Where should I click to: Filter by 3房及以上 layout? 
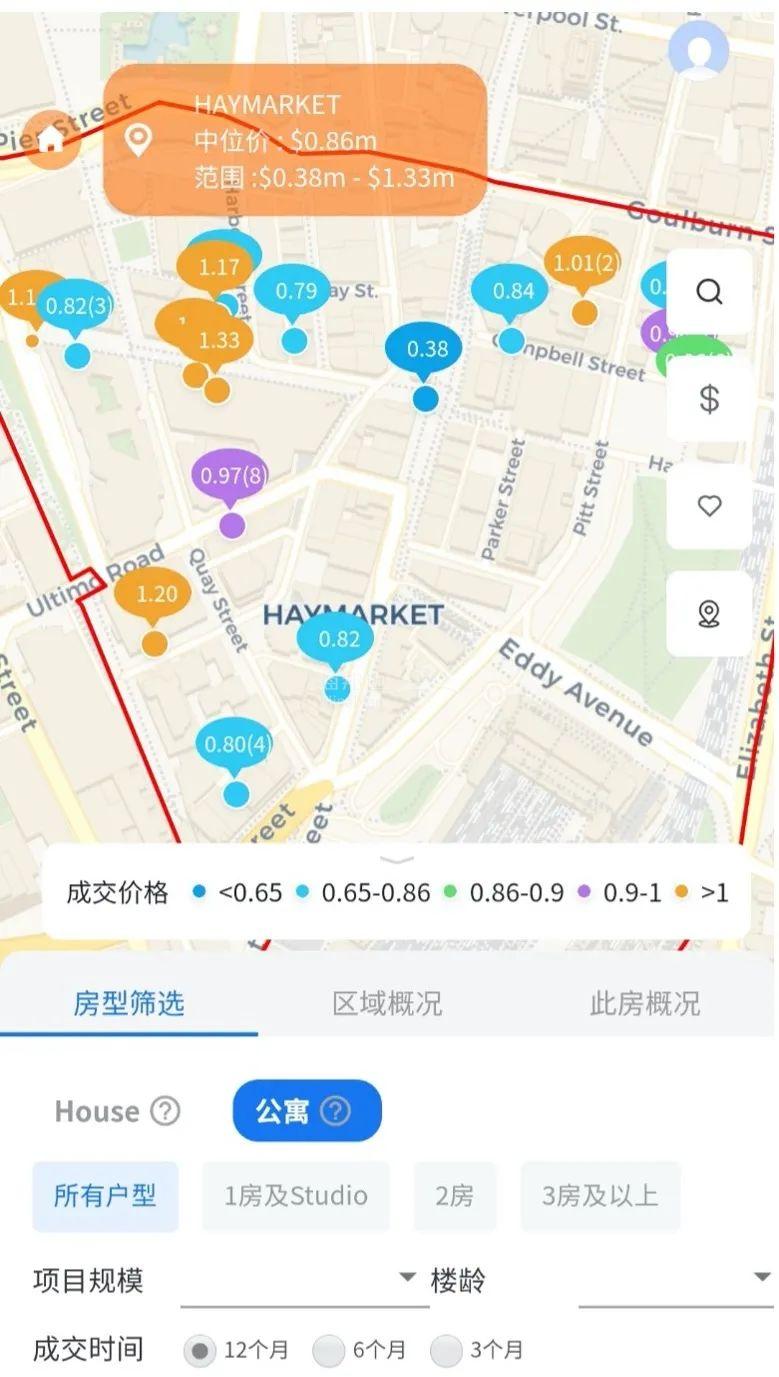pos(600,1196)
